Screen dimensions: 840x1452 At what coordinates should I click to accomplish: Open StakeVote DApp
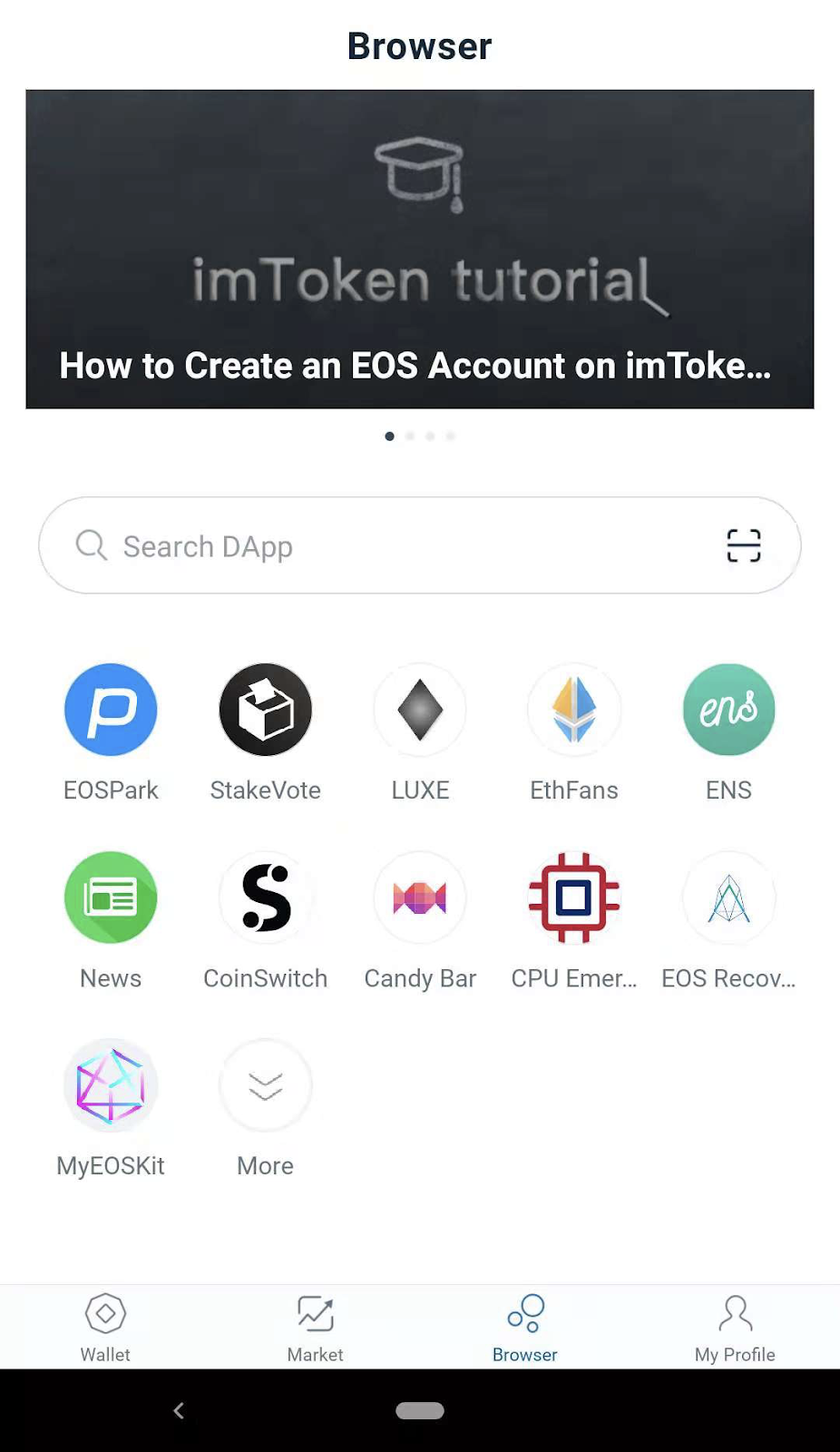pyautogui.click(x=265, y=710)
